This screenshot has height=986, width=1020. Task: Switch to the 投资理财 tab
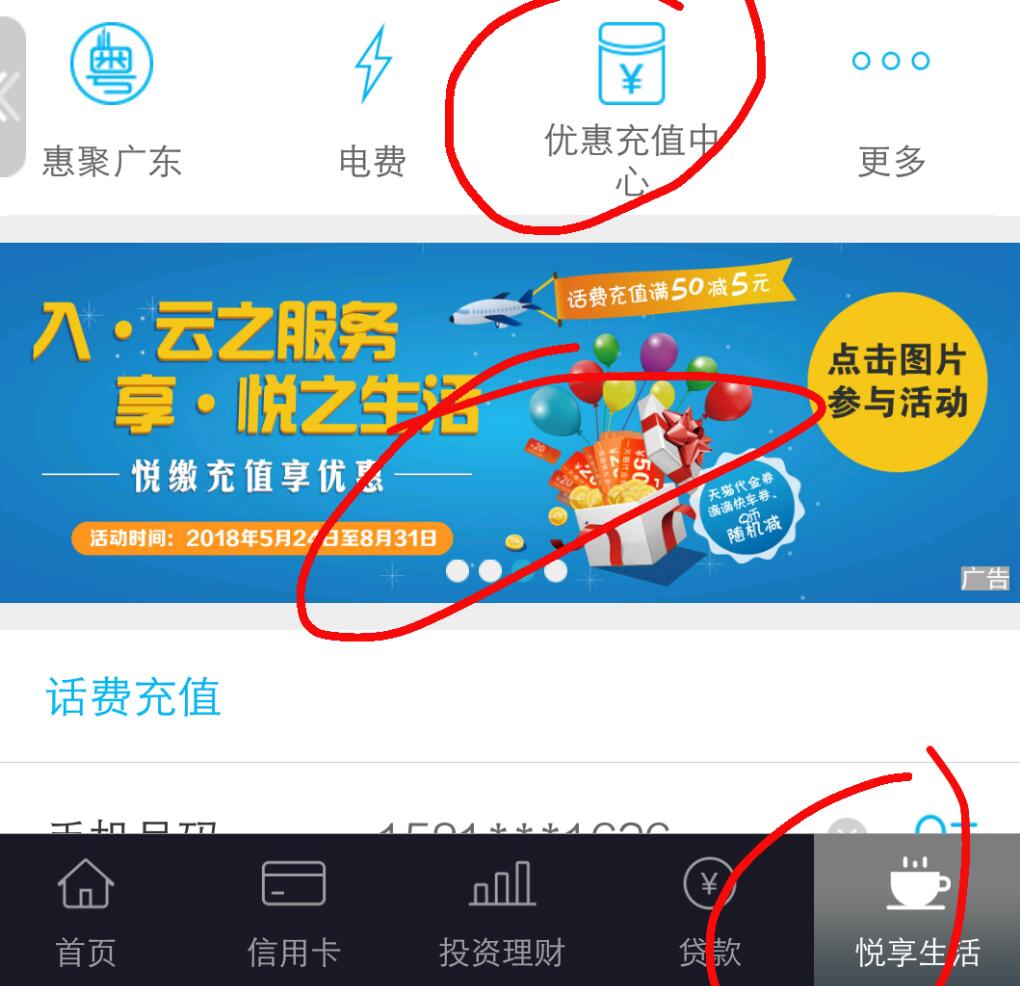[501, 912]
